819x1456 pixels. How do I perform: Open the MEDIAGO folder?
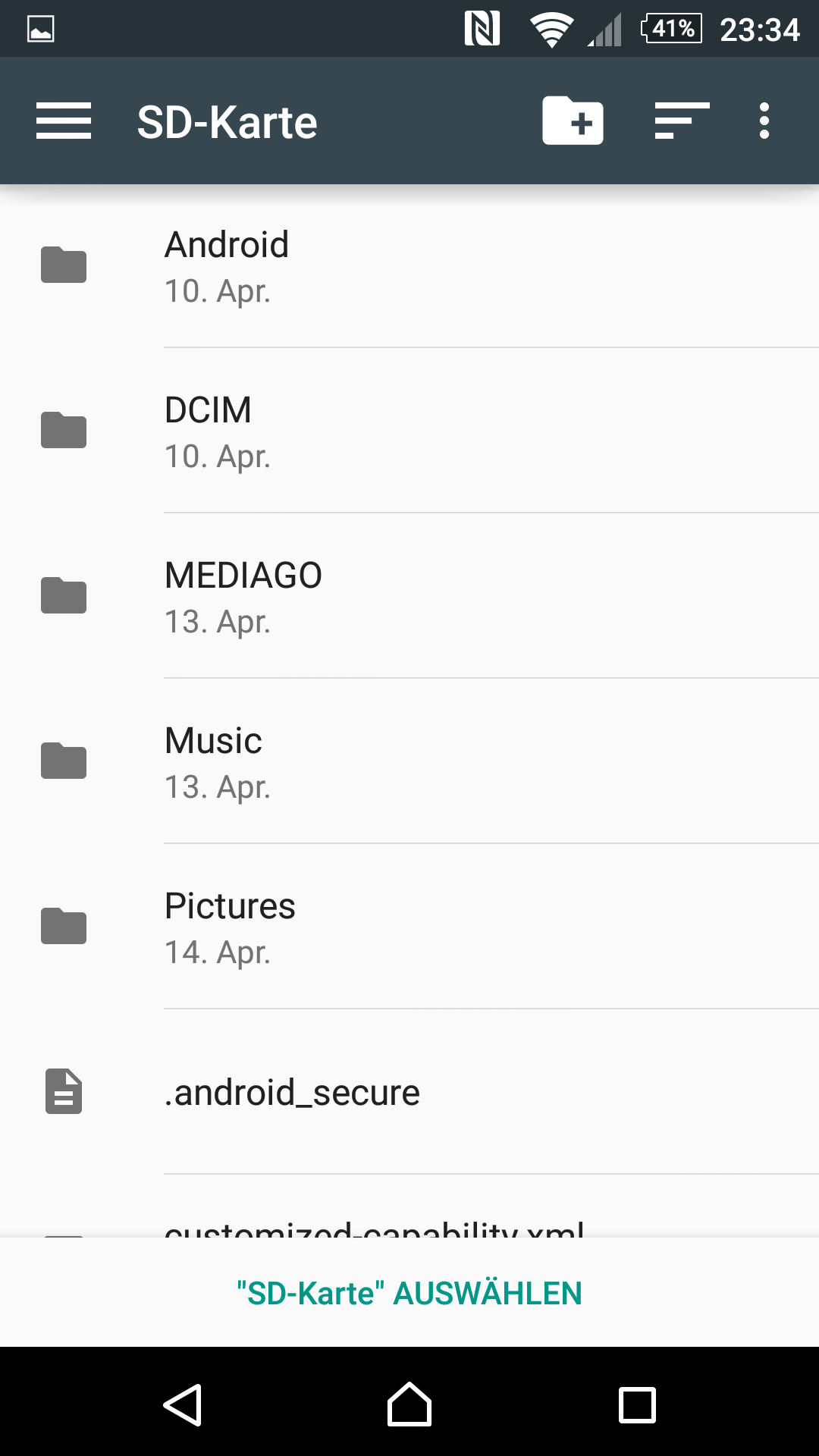(409, 596)
